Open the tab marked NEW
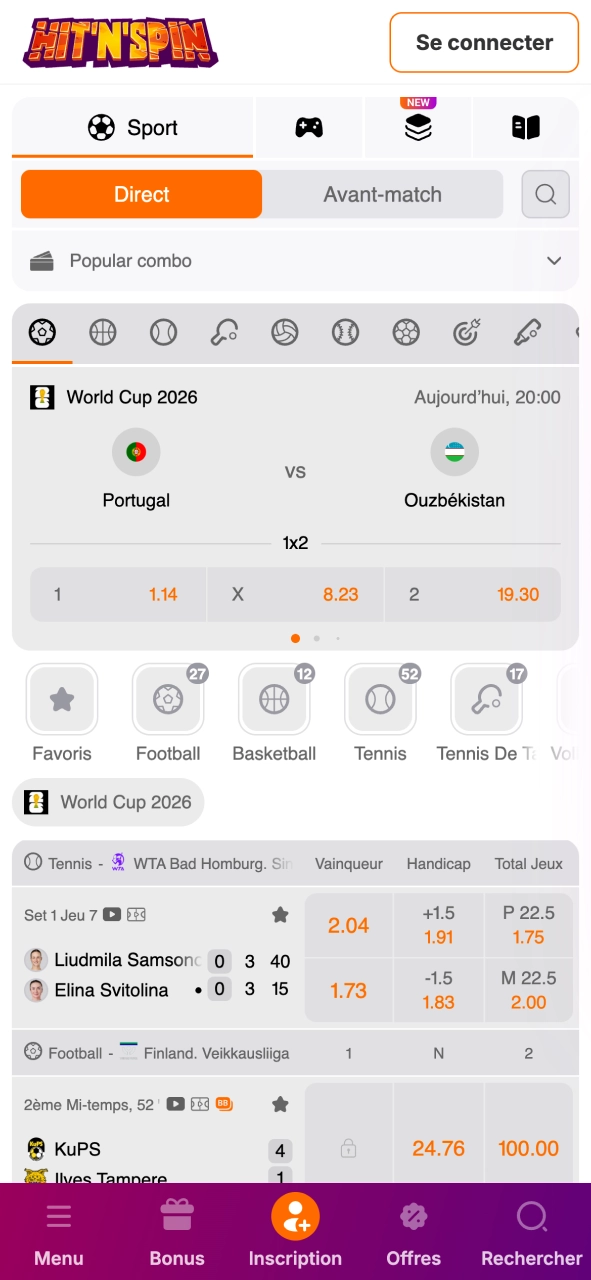This screenshot has width=591, height=1280. click(x=418, y=127)
